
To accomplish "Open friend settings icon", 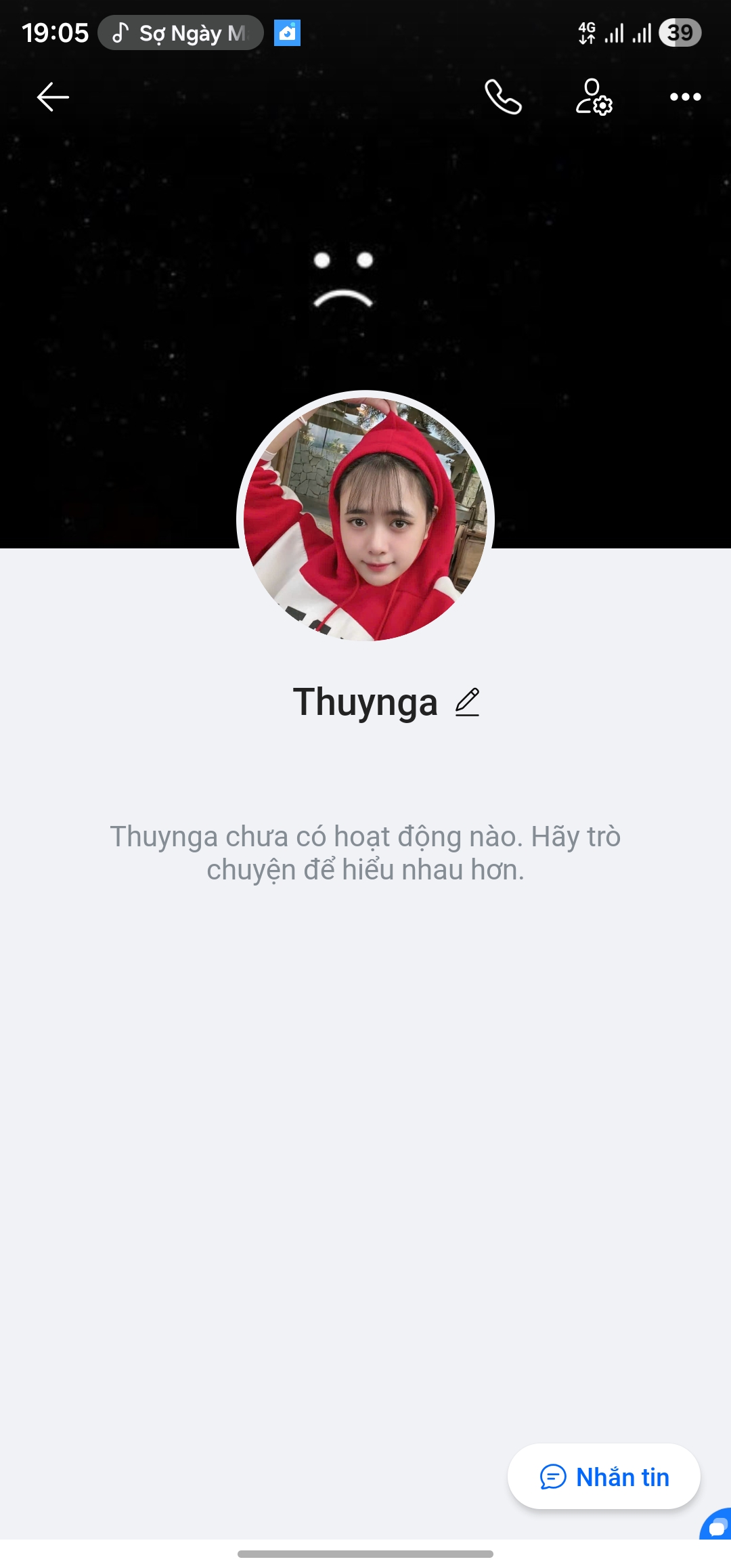I will 594,97.
